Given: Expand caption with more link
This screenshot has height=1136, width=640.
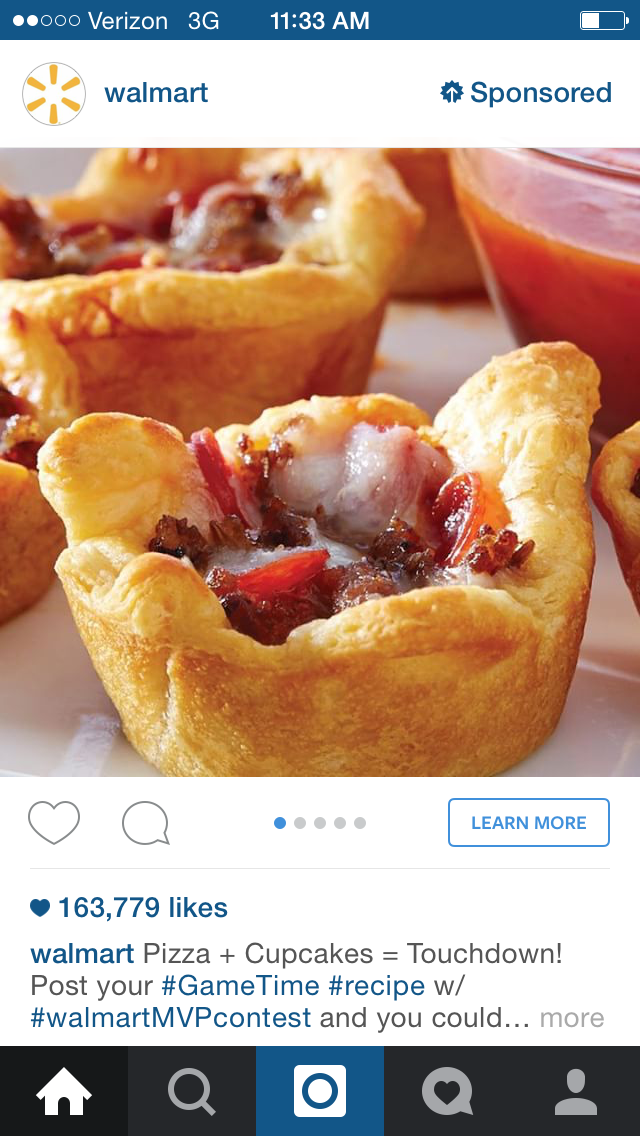Looking at the screenshot, I should coord(572,1018).
